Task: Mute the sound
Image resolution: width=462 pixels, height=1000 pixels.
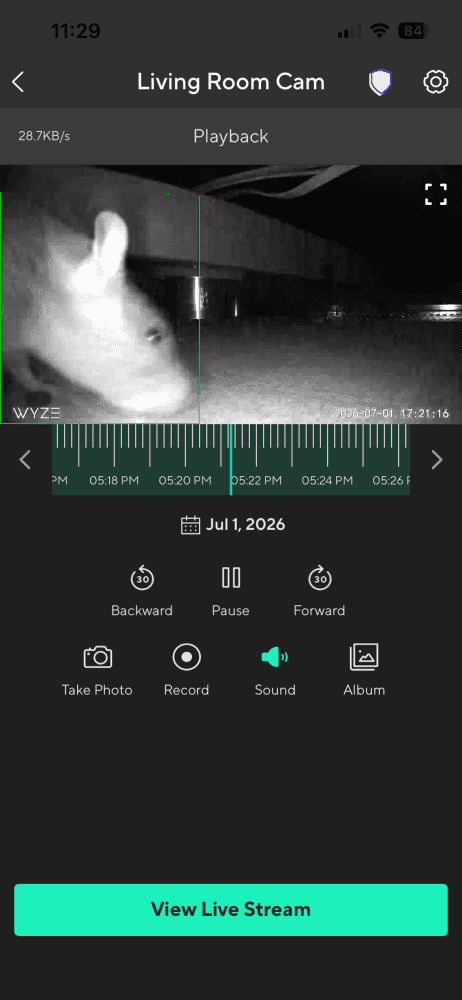Action: pyautogui.click(x=275, y=670)
